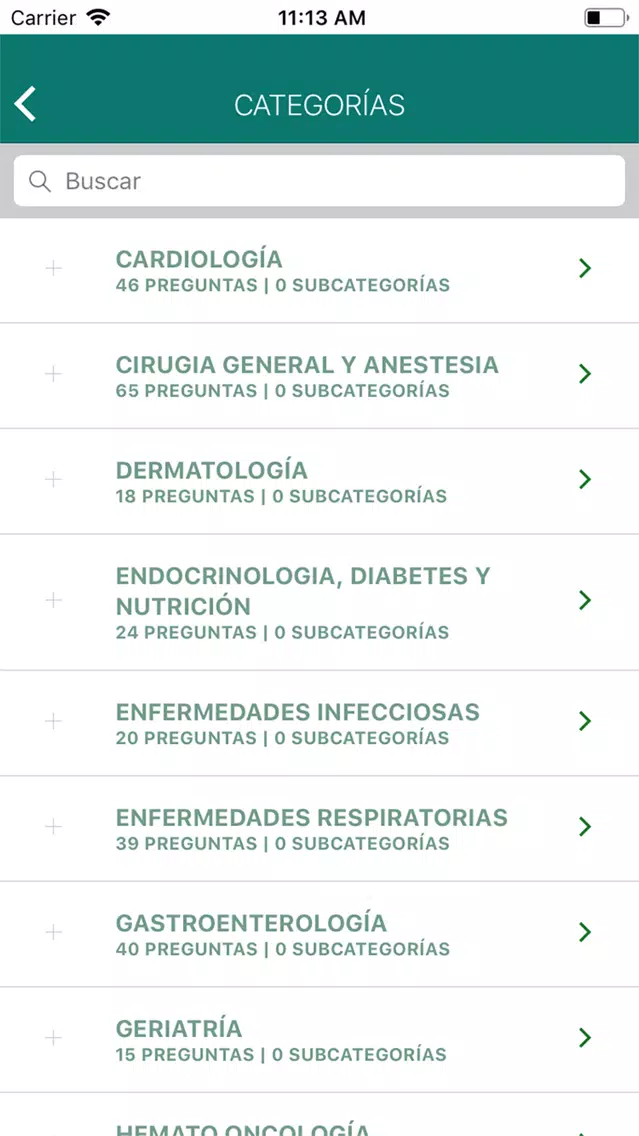Expand Gastroenterología with its plus icon
639x1136 pixels.
coord(54,932)
